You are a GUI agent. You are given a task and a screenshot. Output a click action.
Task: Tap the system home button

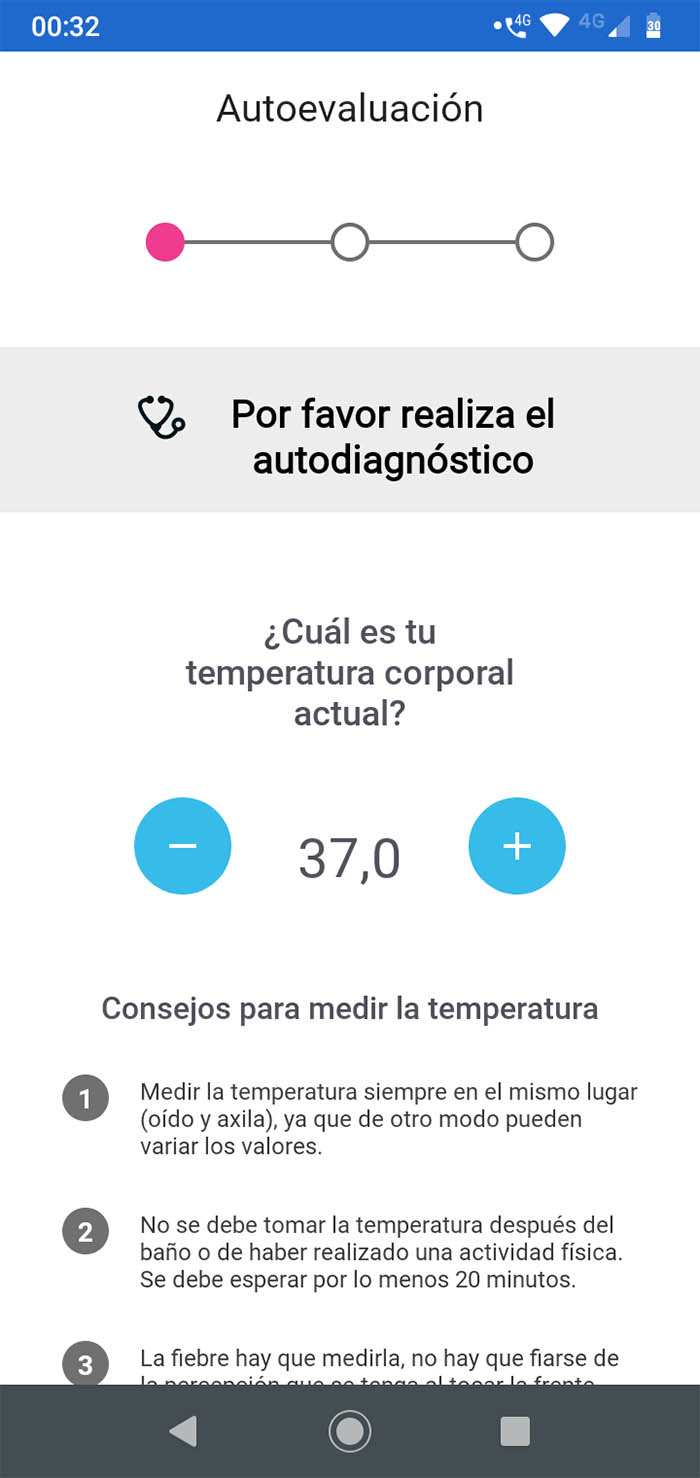350,1431
